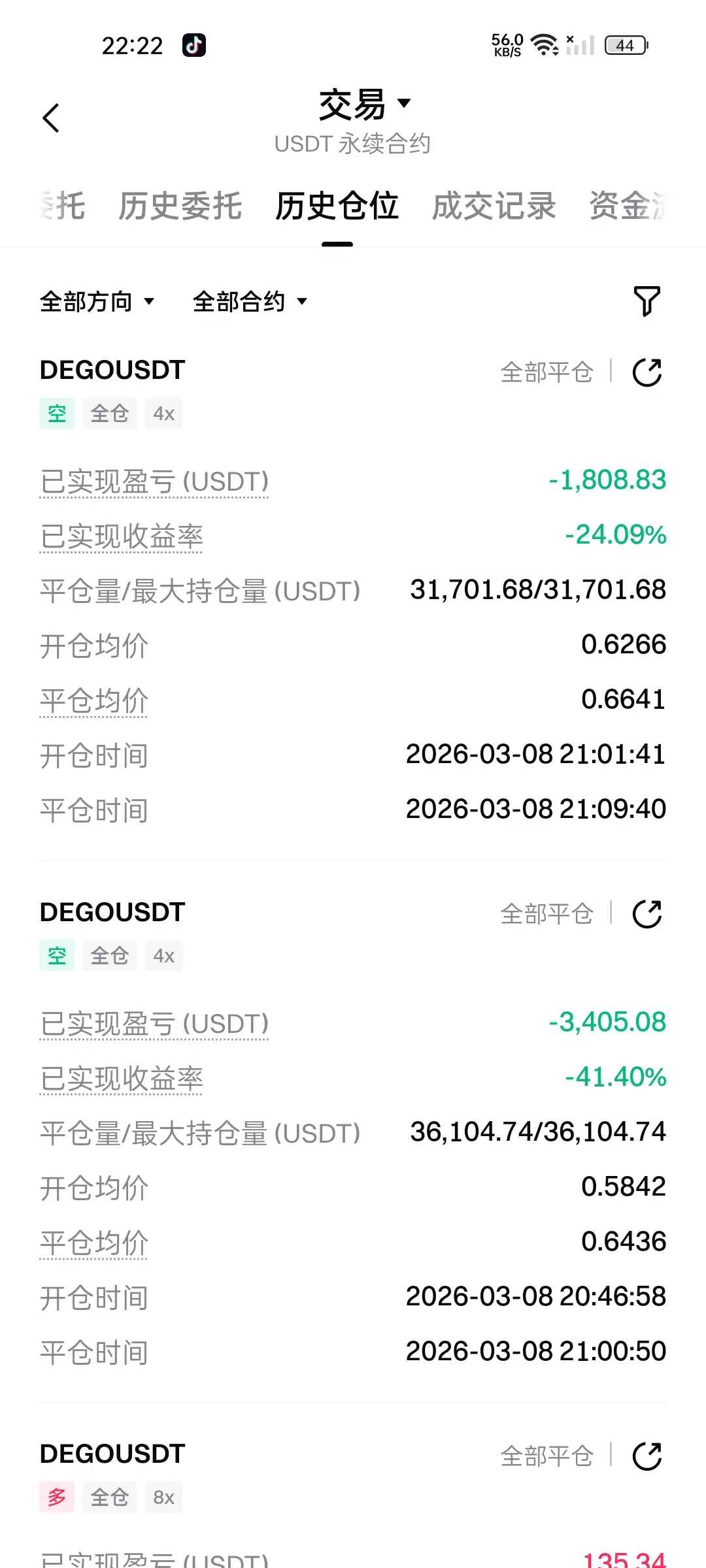The height and width of the screenshot is (1568, 706).
Task: Share the DEGOUSDT 8x long position
Action: click(647, 1456)
